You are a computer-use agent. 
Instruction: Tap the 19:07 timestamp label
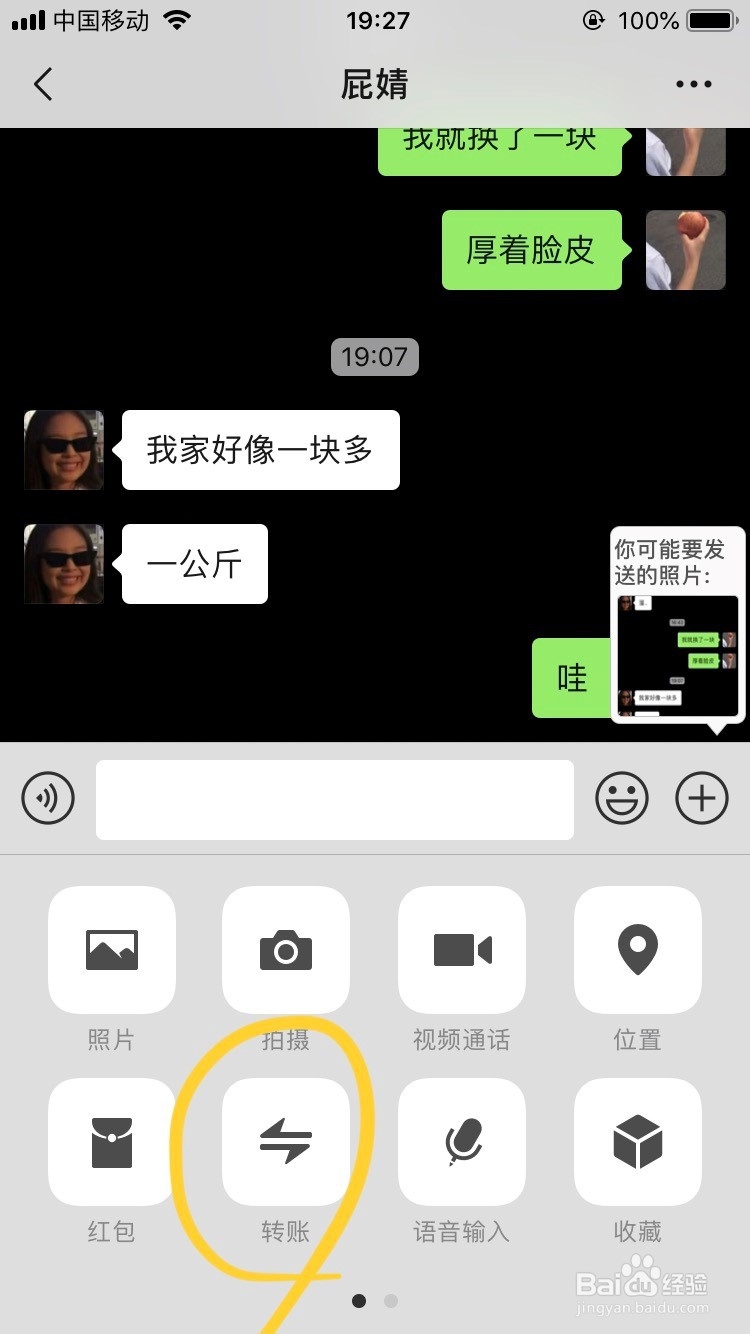click(x=375, y=356)
